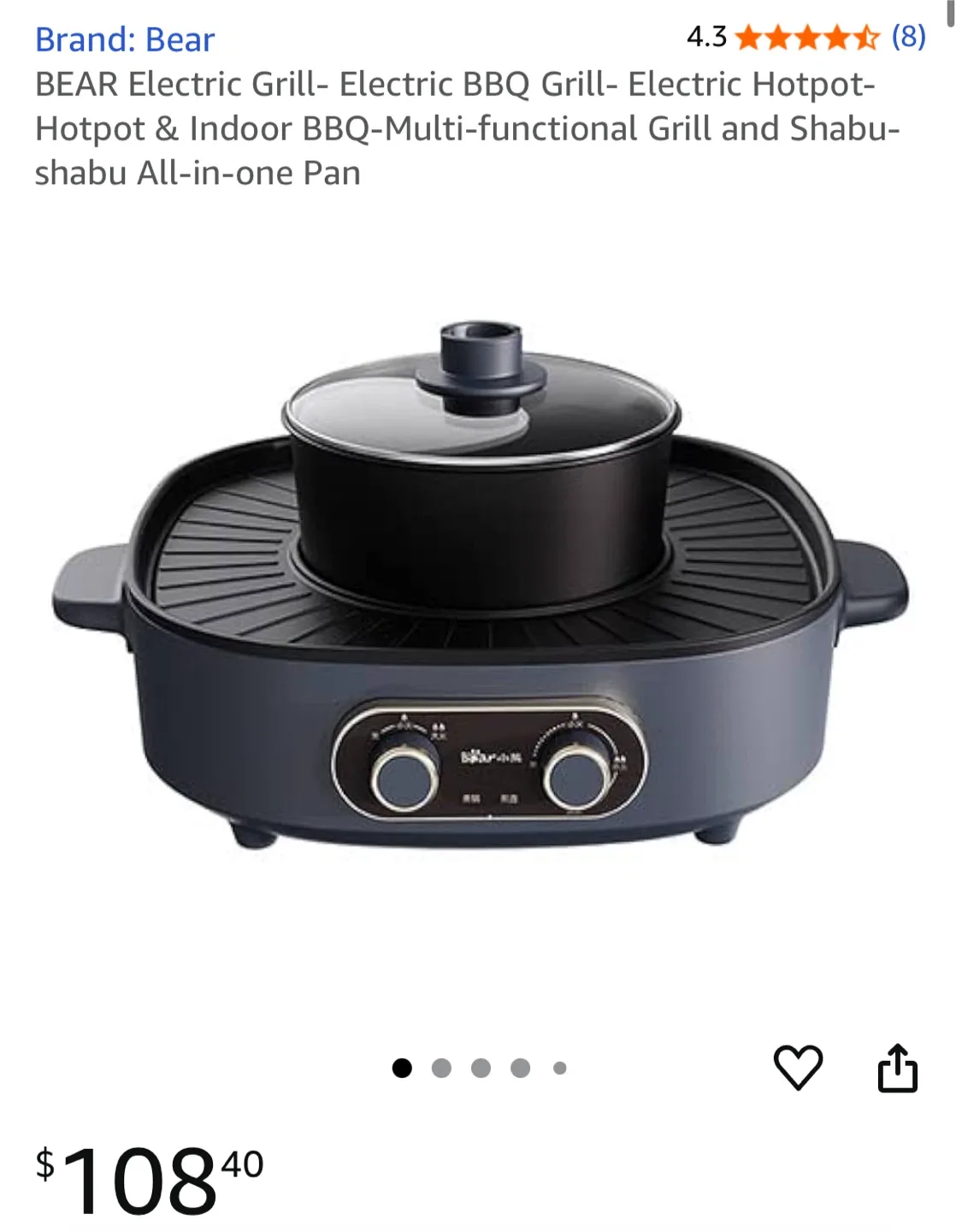The width and height of the screenshot is (962, 1232).
Task: Jump to the second image dot
Action: point(441,1068)
